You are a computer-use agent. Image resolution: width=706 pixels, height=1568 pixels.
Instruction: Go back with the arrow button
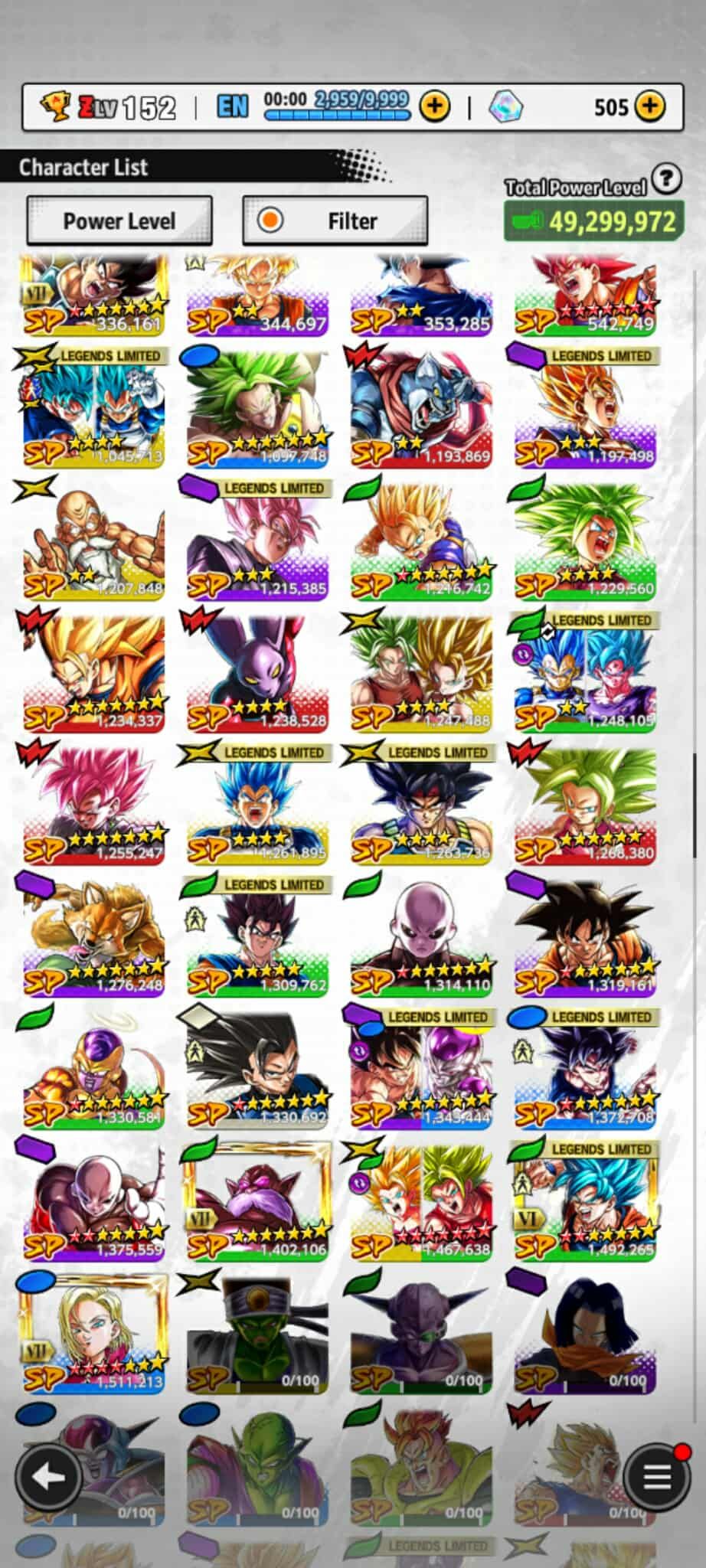point(47,1477)
